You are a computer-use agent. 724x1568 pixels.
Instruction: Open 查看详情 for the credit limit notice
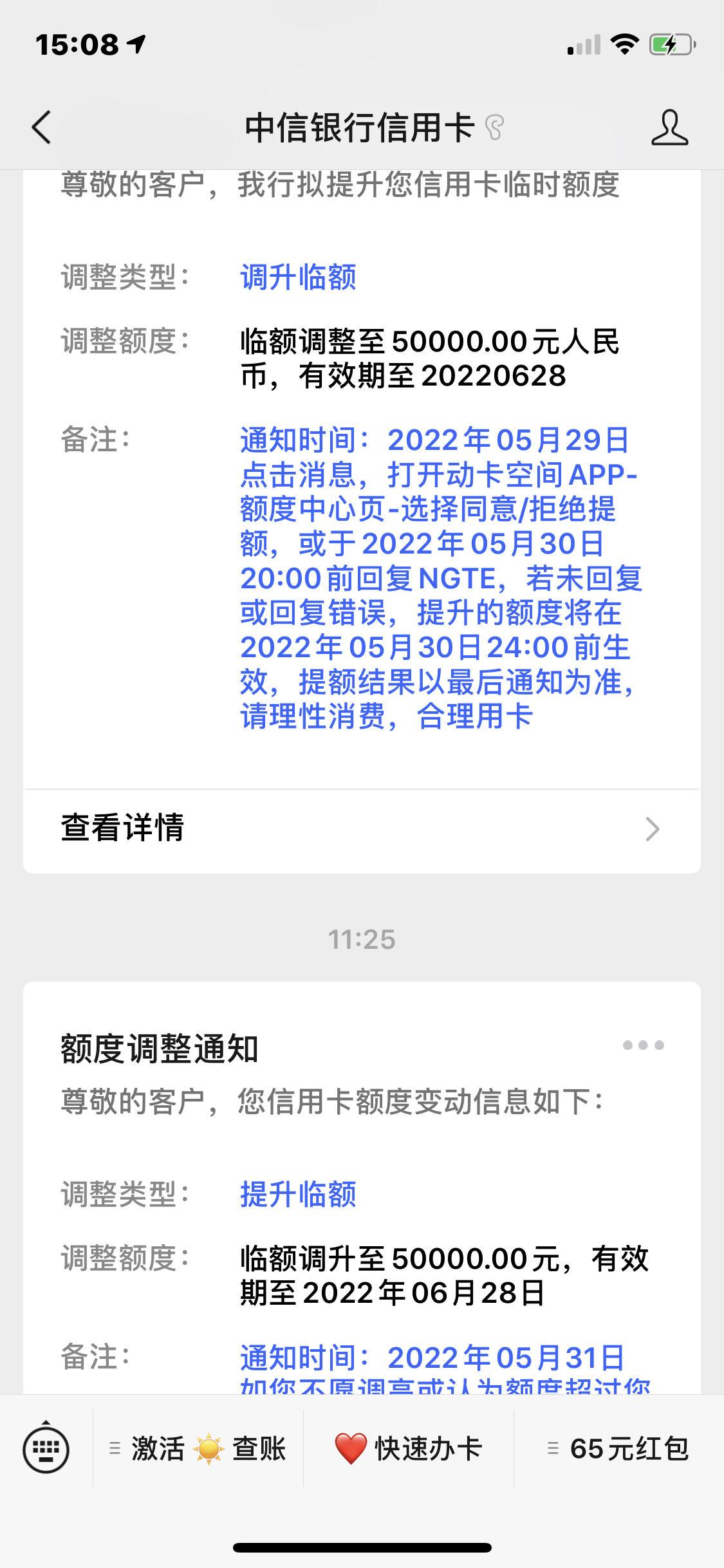coord(362,829)
